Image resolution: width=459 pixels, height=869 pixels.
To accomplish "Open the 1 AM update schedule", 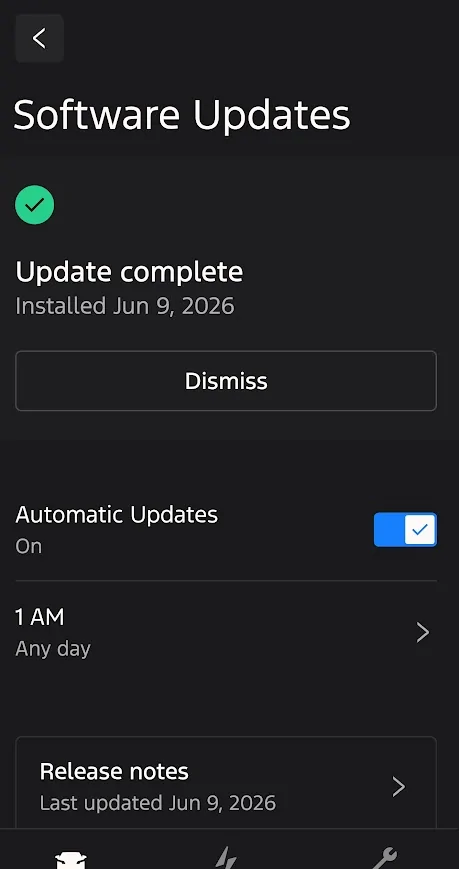I will coord(226,632).
